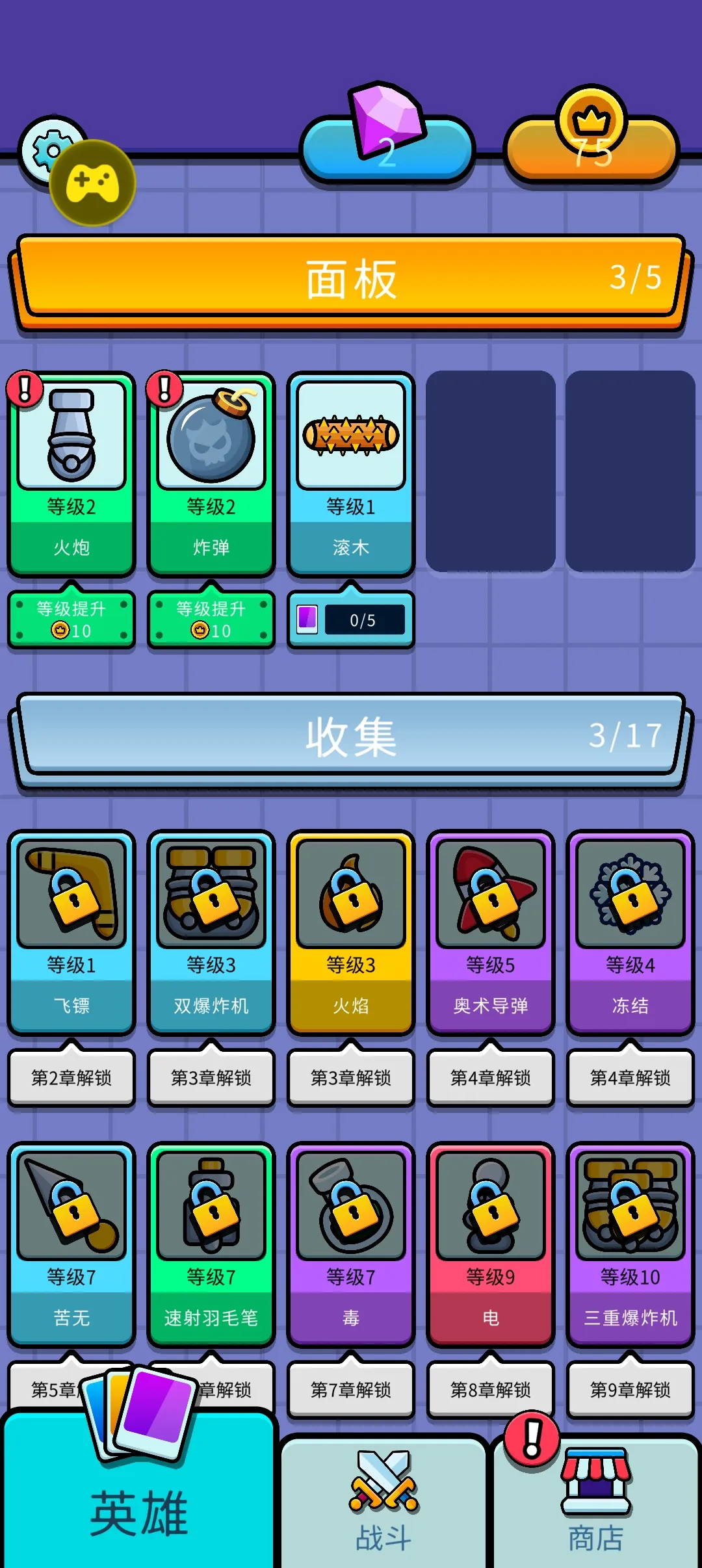Select the 火炮 hero card
The image size is (702, 1568).
click(x=71, y=473)
